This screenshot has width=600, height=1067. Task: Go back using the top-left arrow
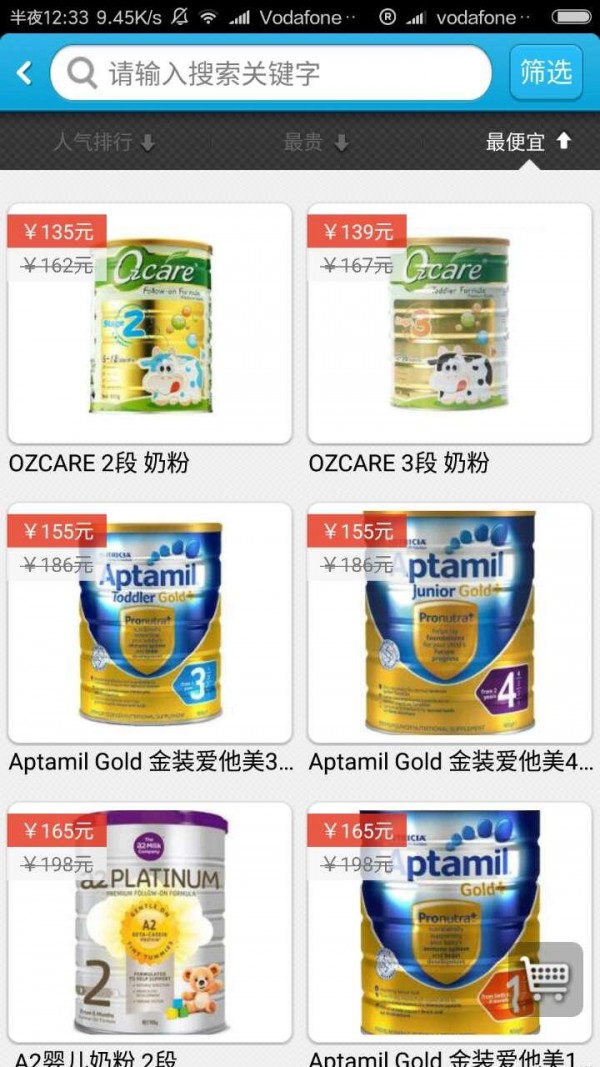25,72
